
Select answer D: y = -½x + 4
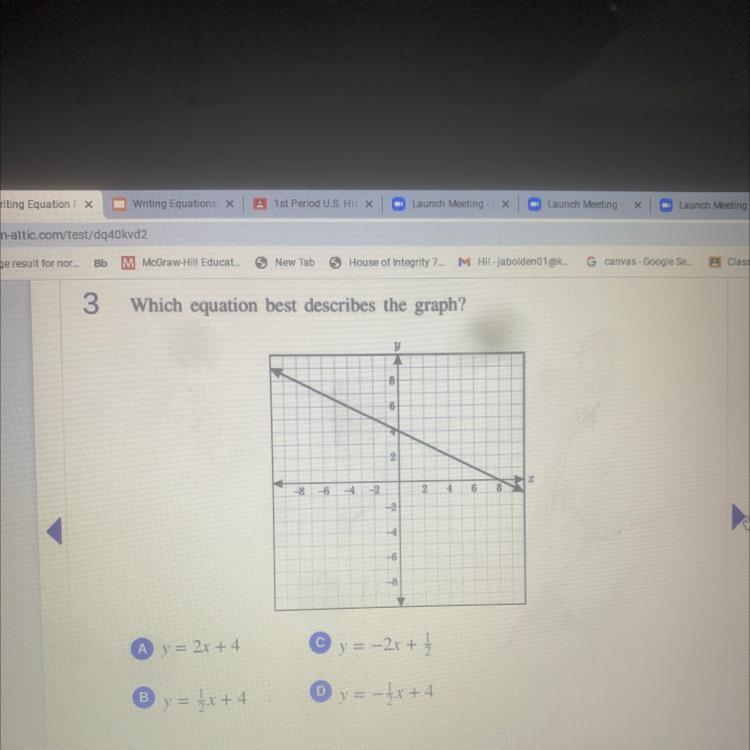pos(320,692)
